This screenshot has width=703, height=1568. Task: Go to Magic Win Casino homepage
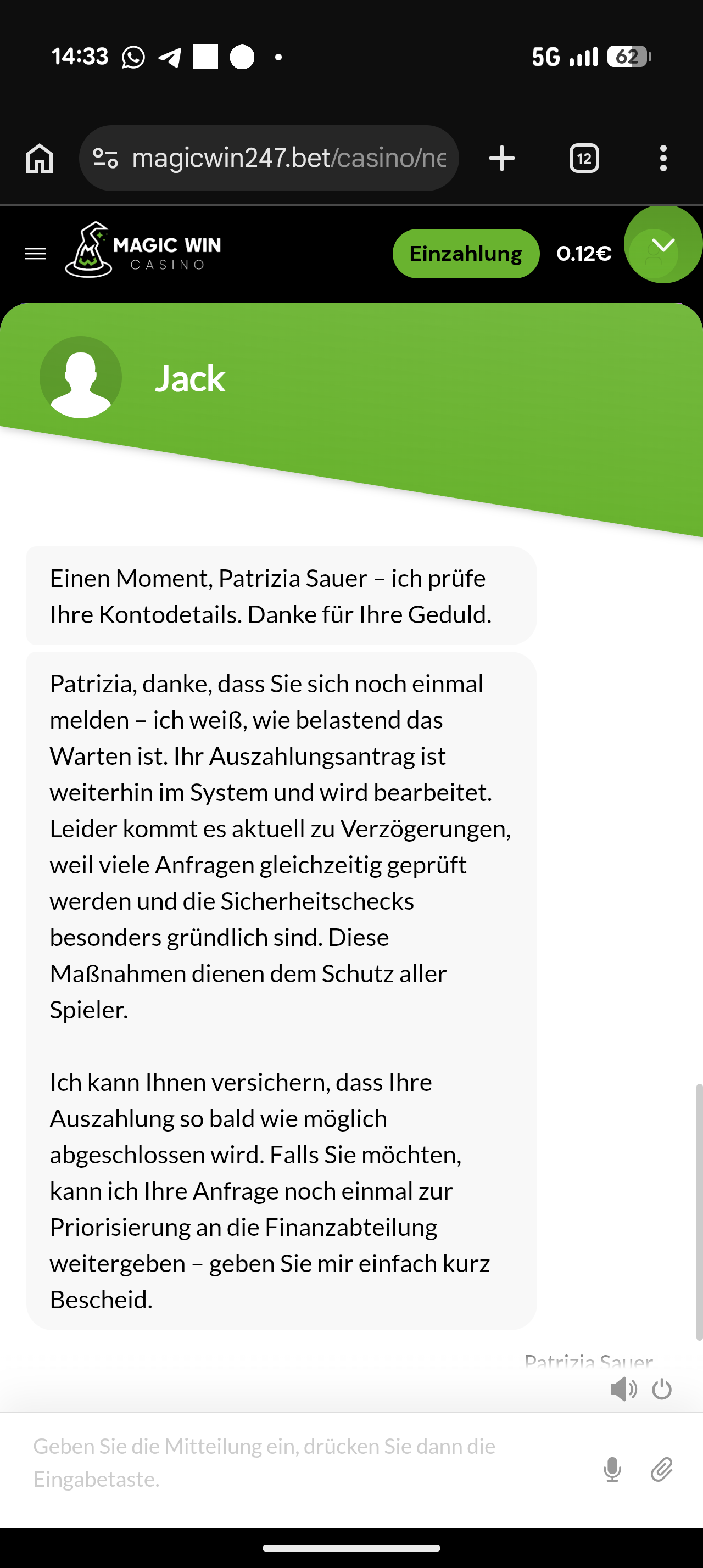tap(144, 250)
